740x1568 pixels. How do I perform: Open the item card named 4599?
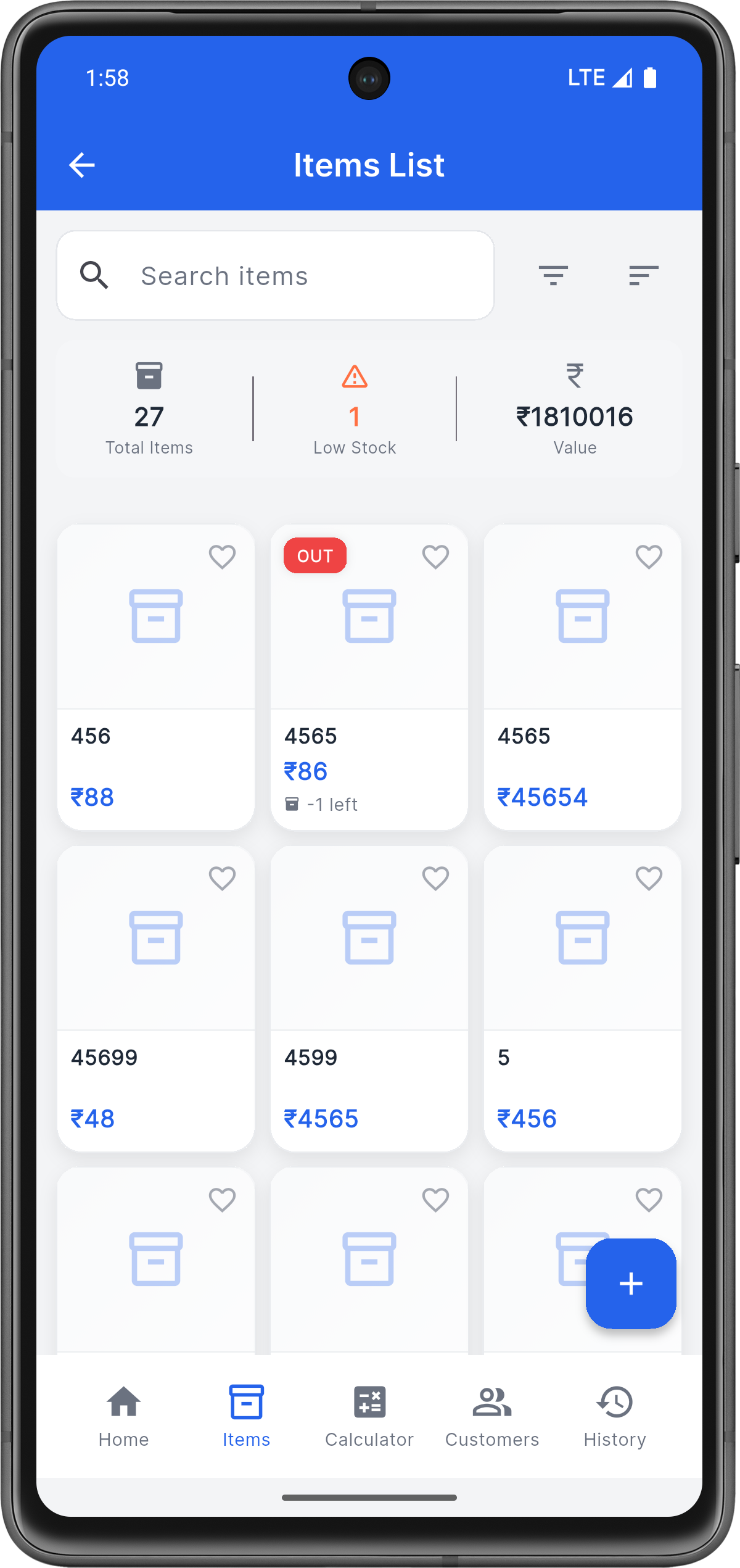pyautogui.click(x=369, y=1000)
